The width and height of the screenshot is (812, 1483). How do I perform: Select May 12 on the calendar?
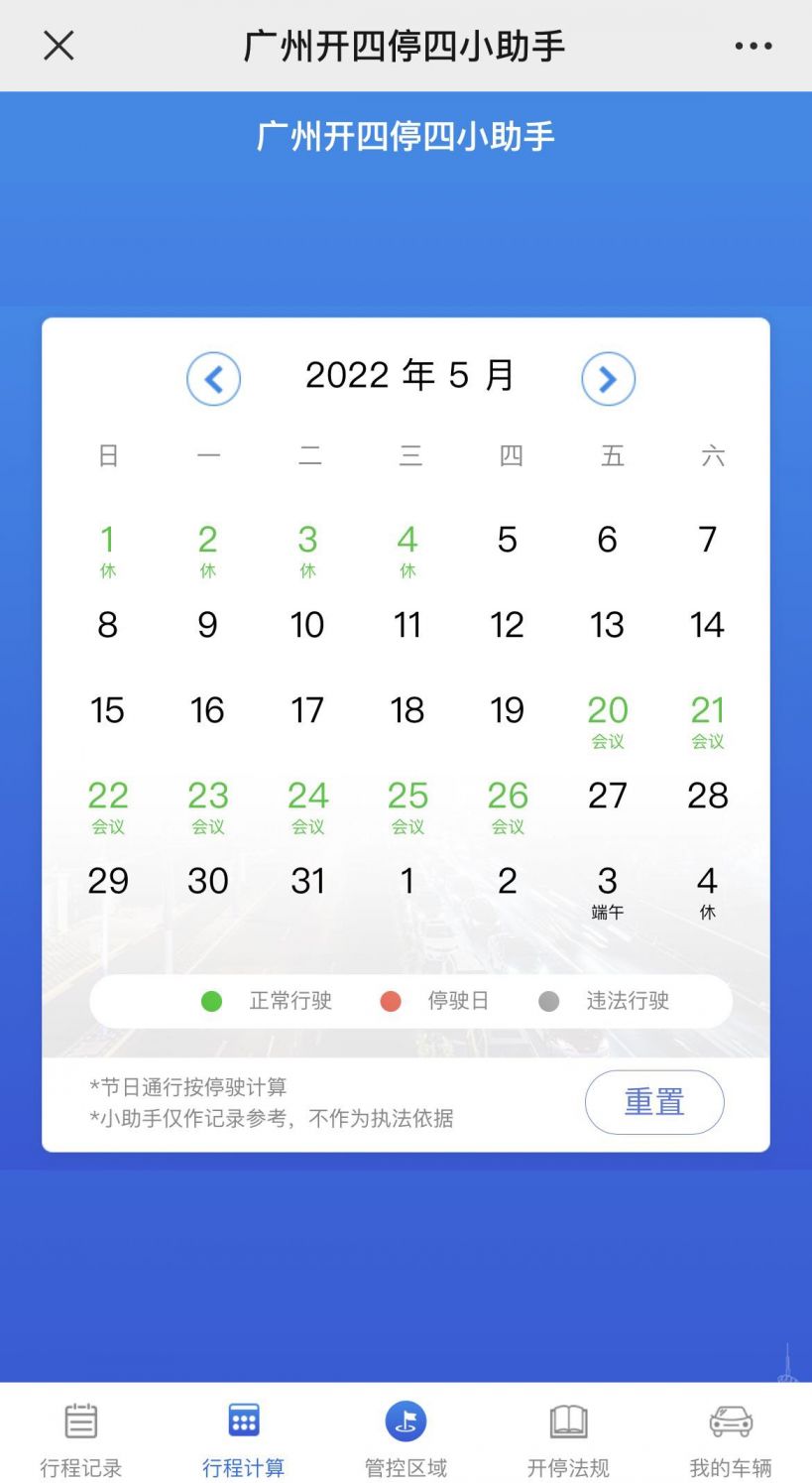(x=507, y=626)
